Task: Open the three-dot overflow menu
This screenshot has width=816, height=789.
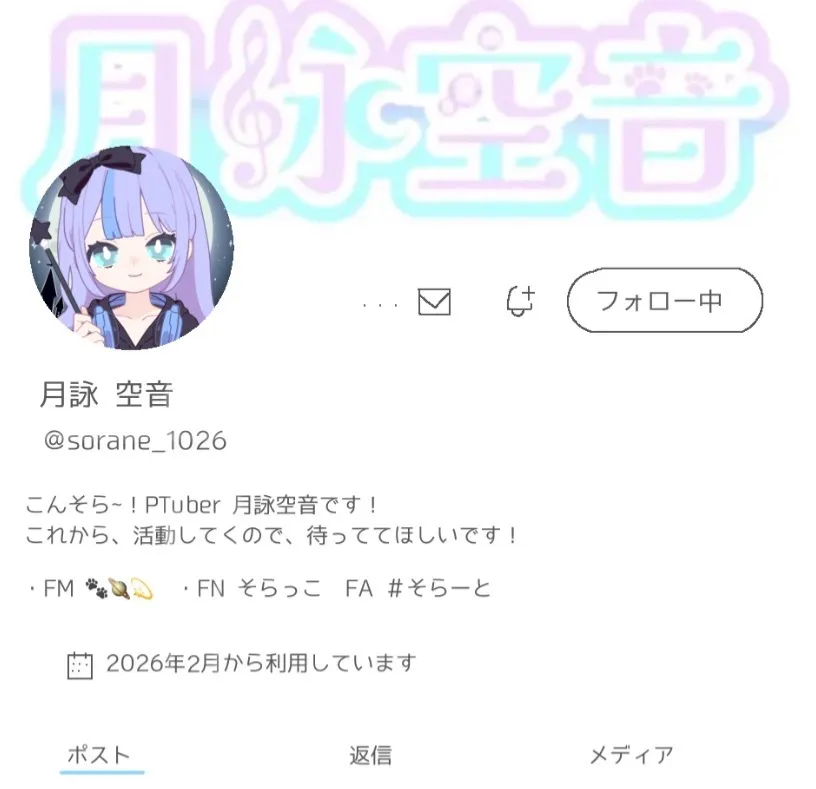Action: coord(380,302)
